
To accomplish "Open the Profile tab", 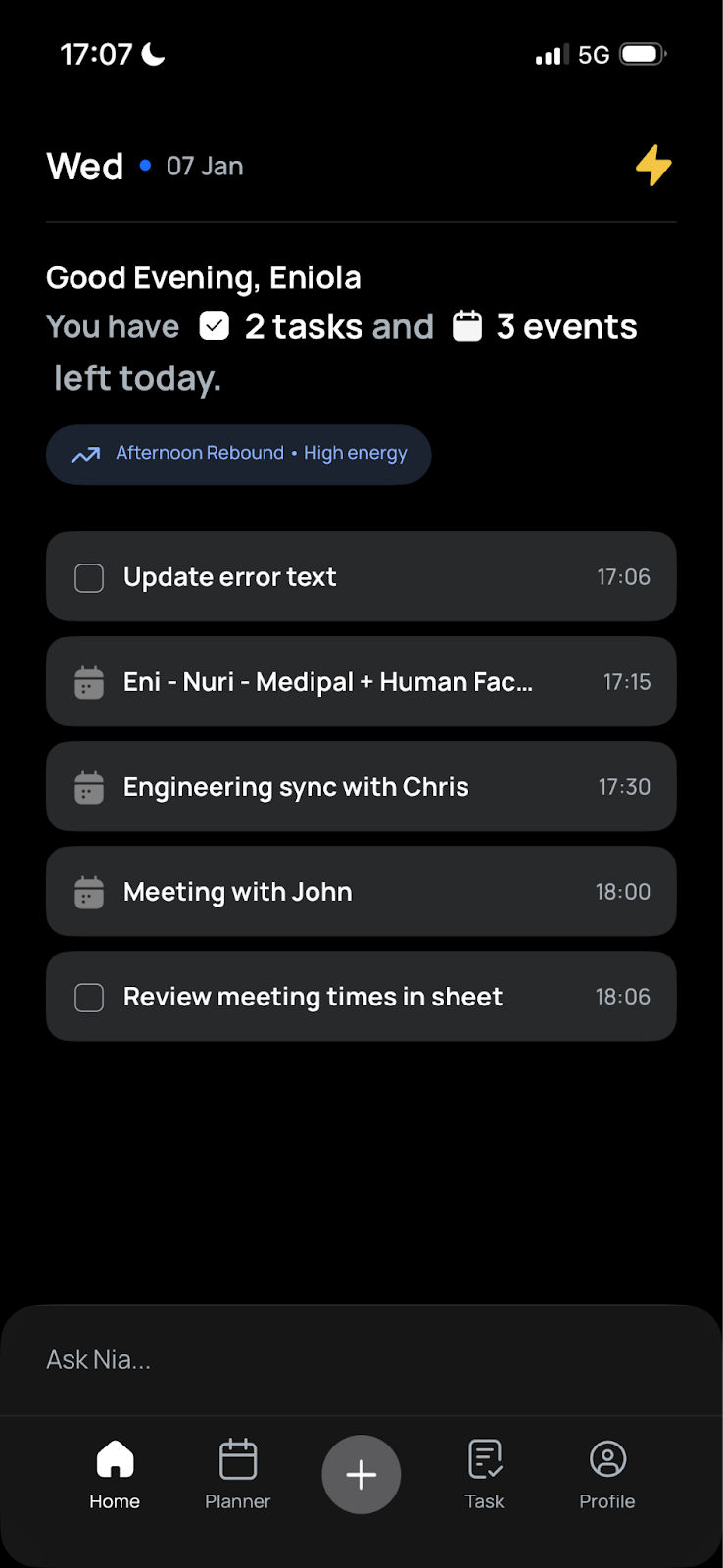I will 607,1475.
